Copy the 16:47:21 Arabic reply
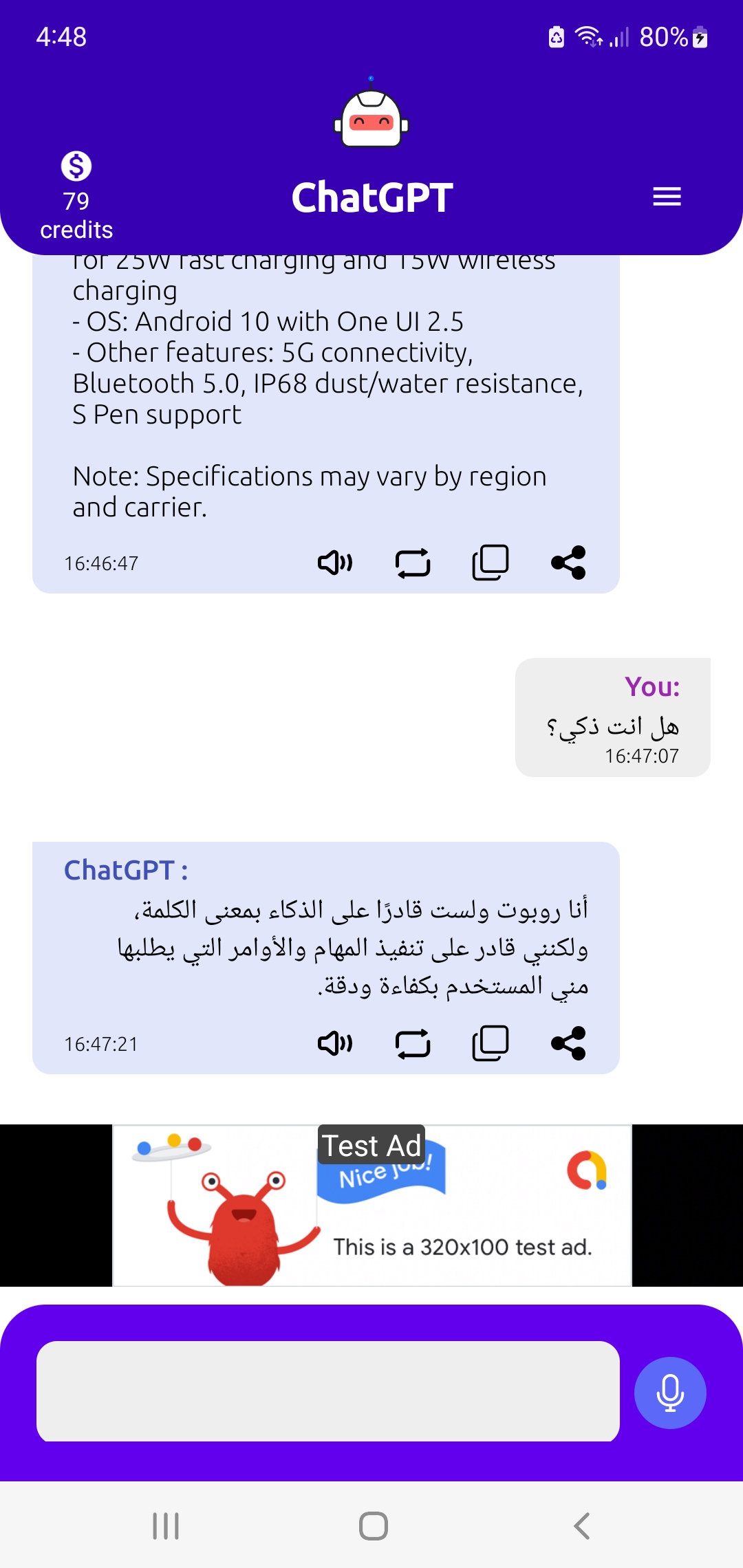This screenshot has height=1568, width=743. [x=491, y=1043]
